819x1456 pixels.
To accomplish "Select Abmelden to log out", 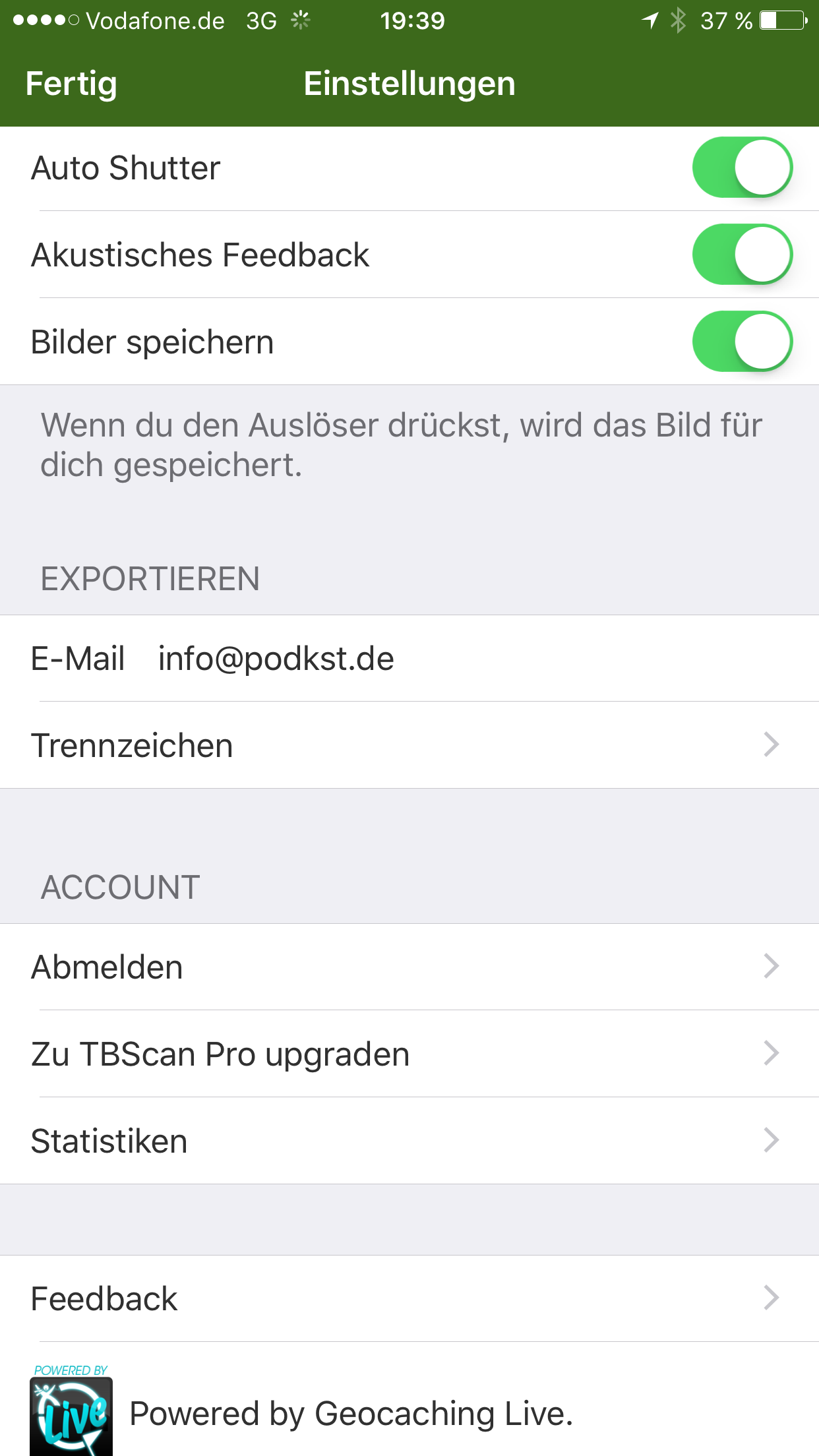I will tap(409, 967).
